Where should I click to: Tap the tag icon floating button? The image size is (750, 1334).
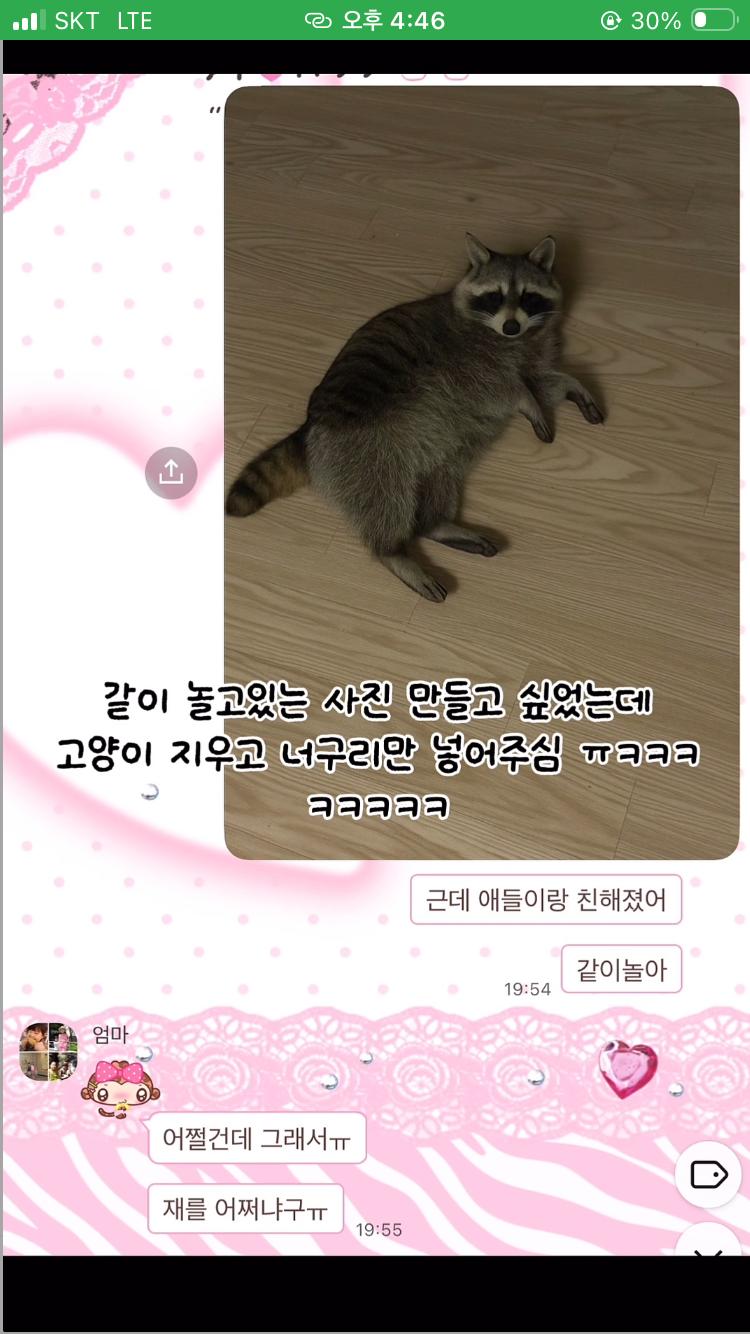[708, 1174]
